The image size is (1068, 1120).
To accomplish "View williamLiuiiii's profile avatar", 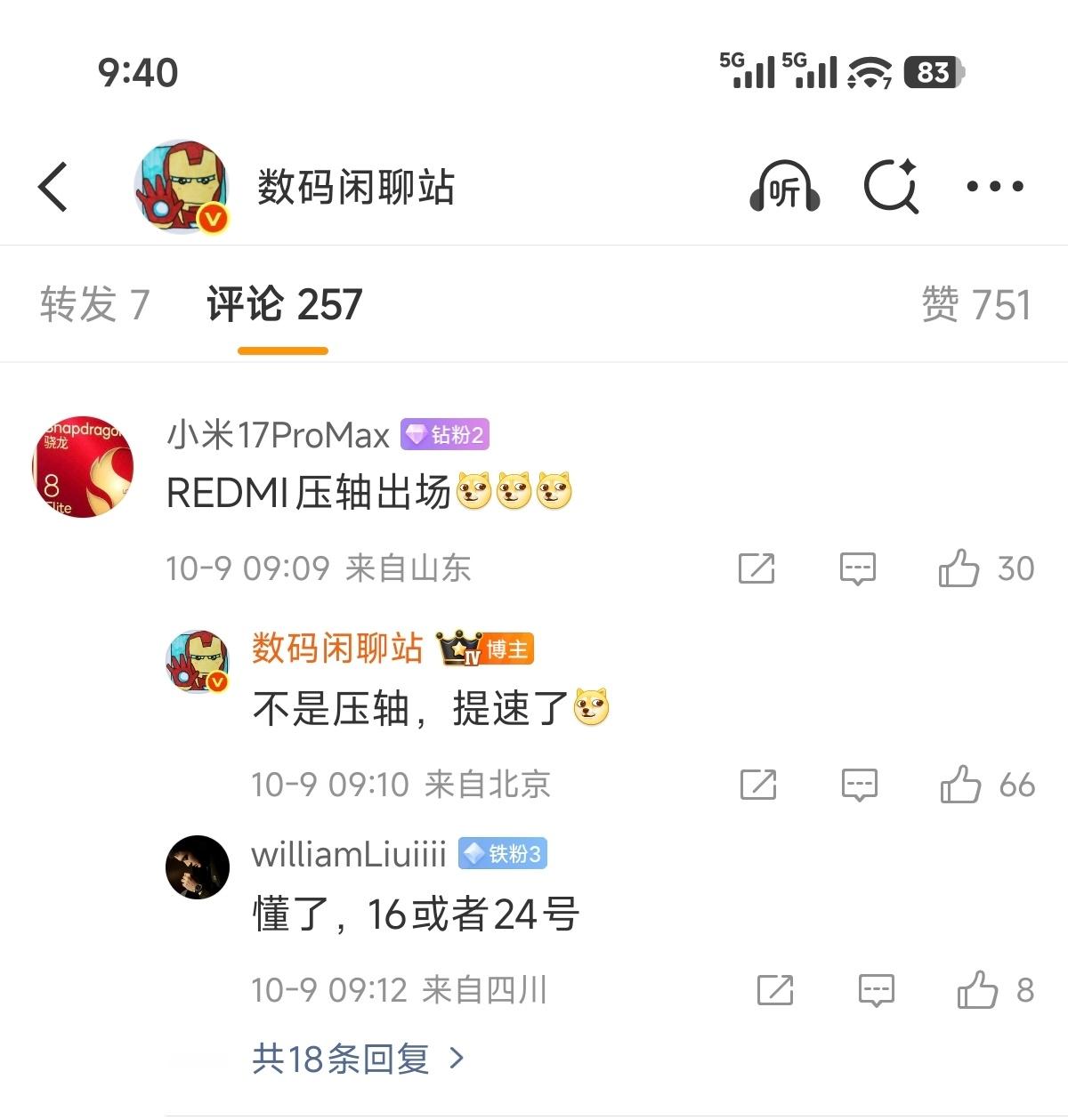I will pyautogui.click(x=198, y=867).
